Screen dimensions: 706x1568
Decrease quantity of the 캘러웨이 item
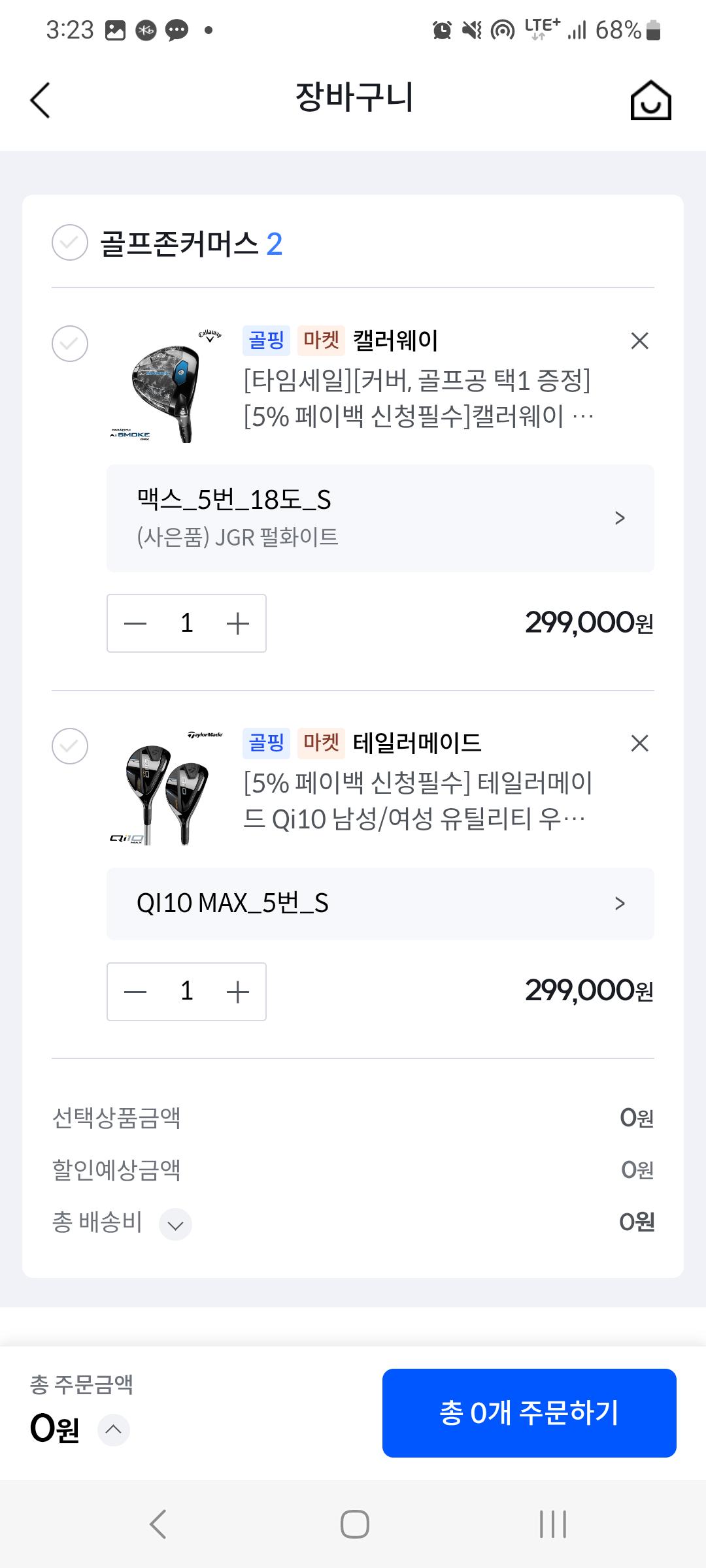(x=135, y=623)
